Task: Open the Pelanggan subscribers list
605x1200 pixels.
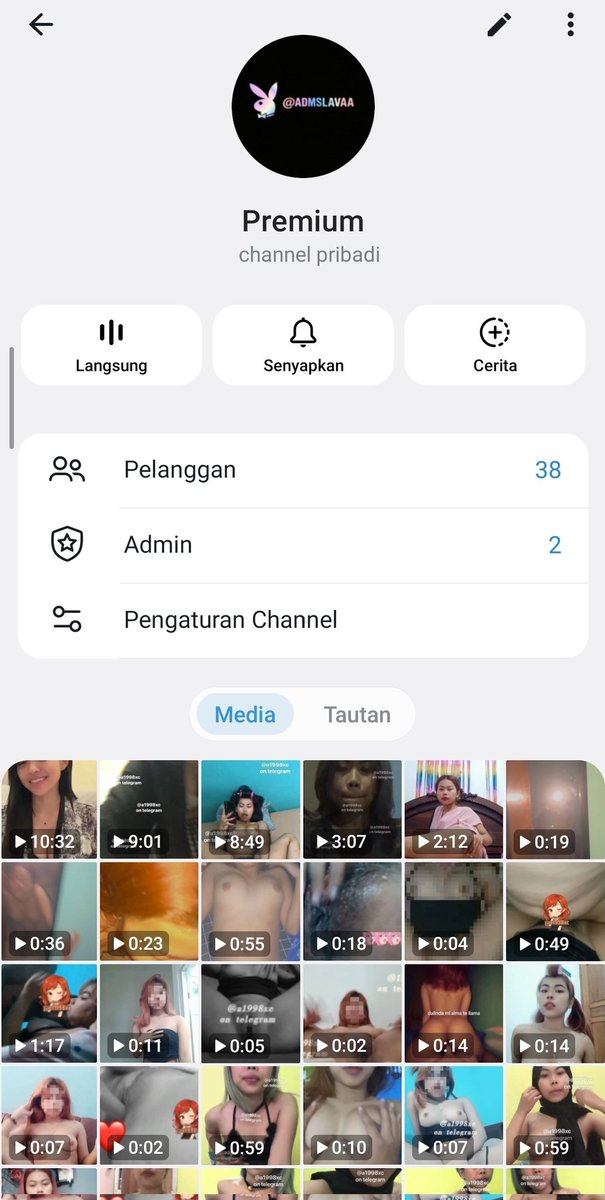Action: 303,470
